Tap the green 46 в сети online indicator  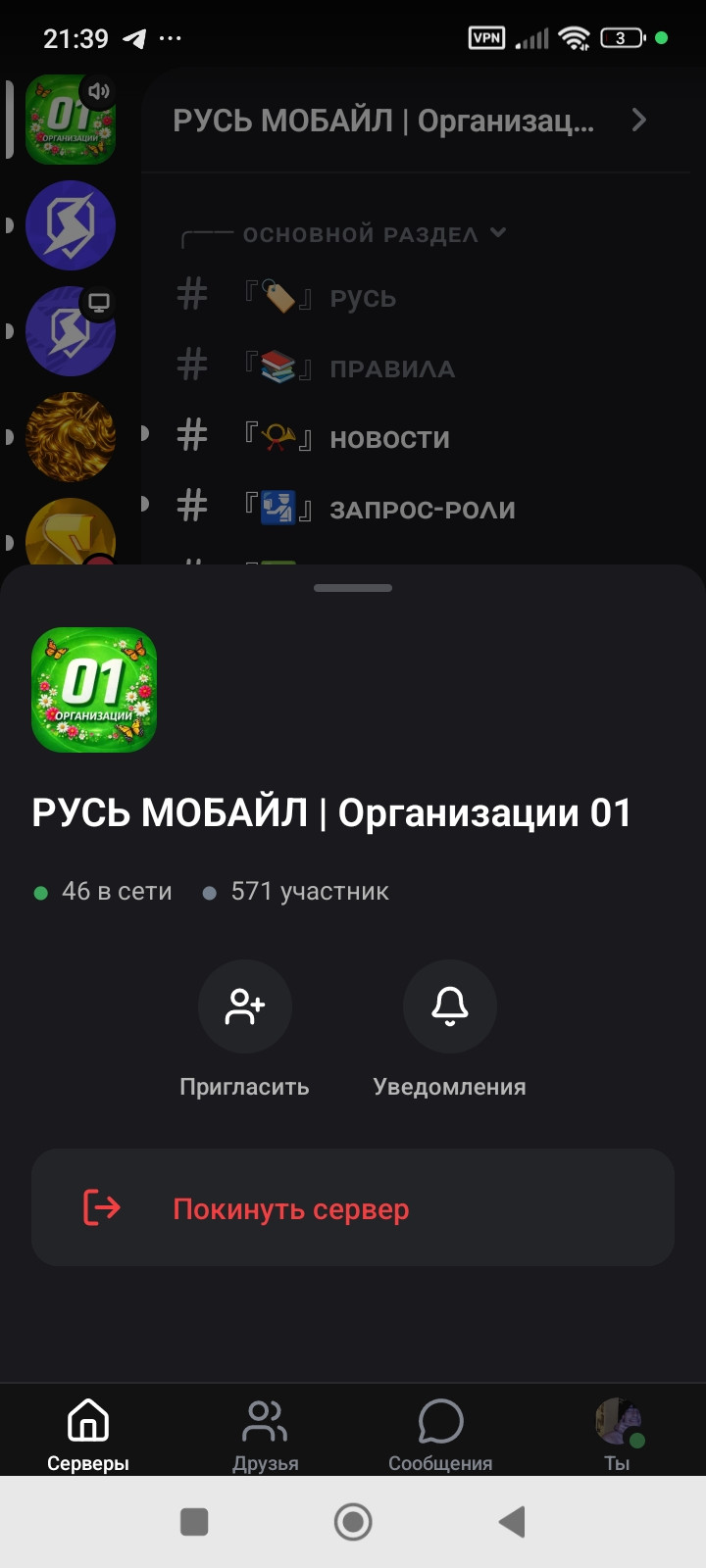tap(103, 891)
